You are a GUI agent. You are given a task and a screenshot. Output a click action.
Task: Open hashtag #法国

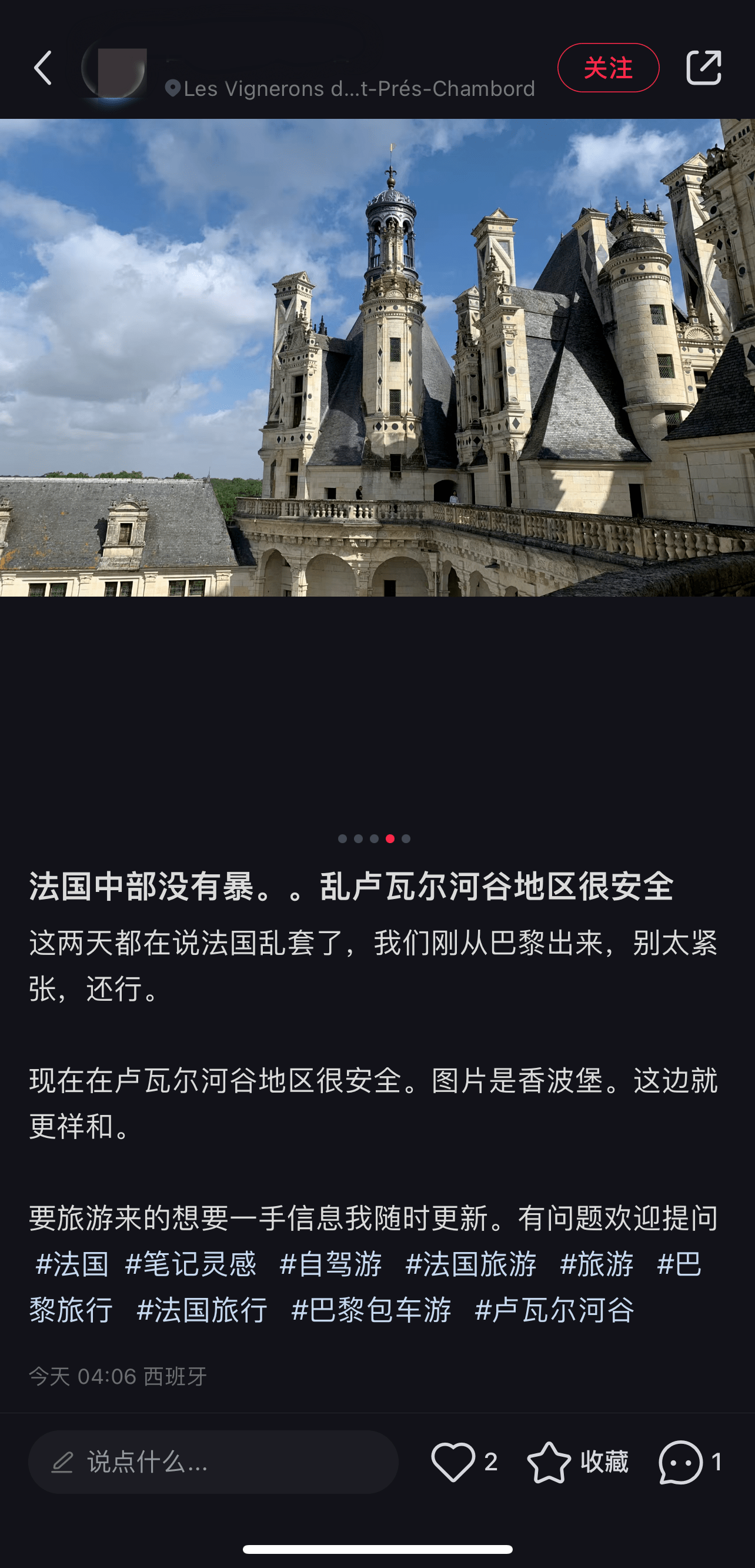tap(72, 1264)
